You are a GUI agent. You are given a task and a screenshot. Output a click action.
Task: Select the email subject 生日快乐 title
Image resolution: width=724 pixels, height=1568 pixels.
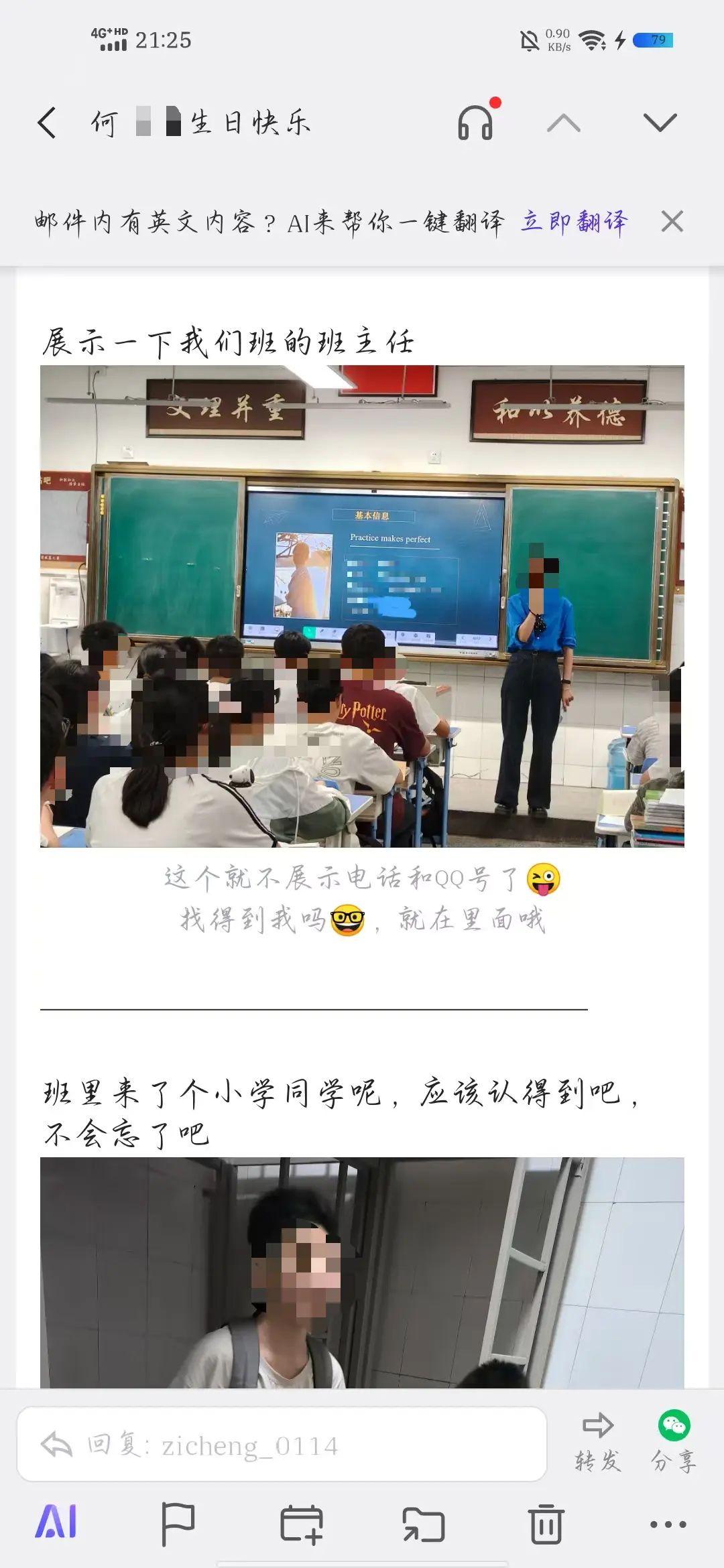tap(201, 123)
